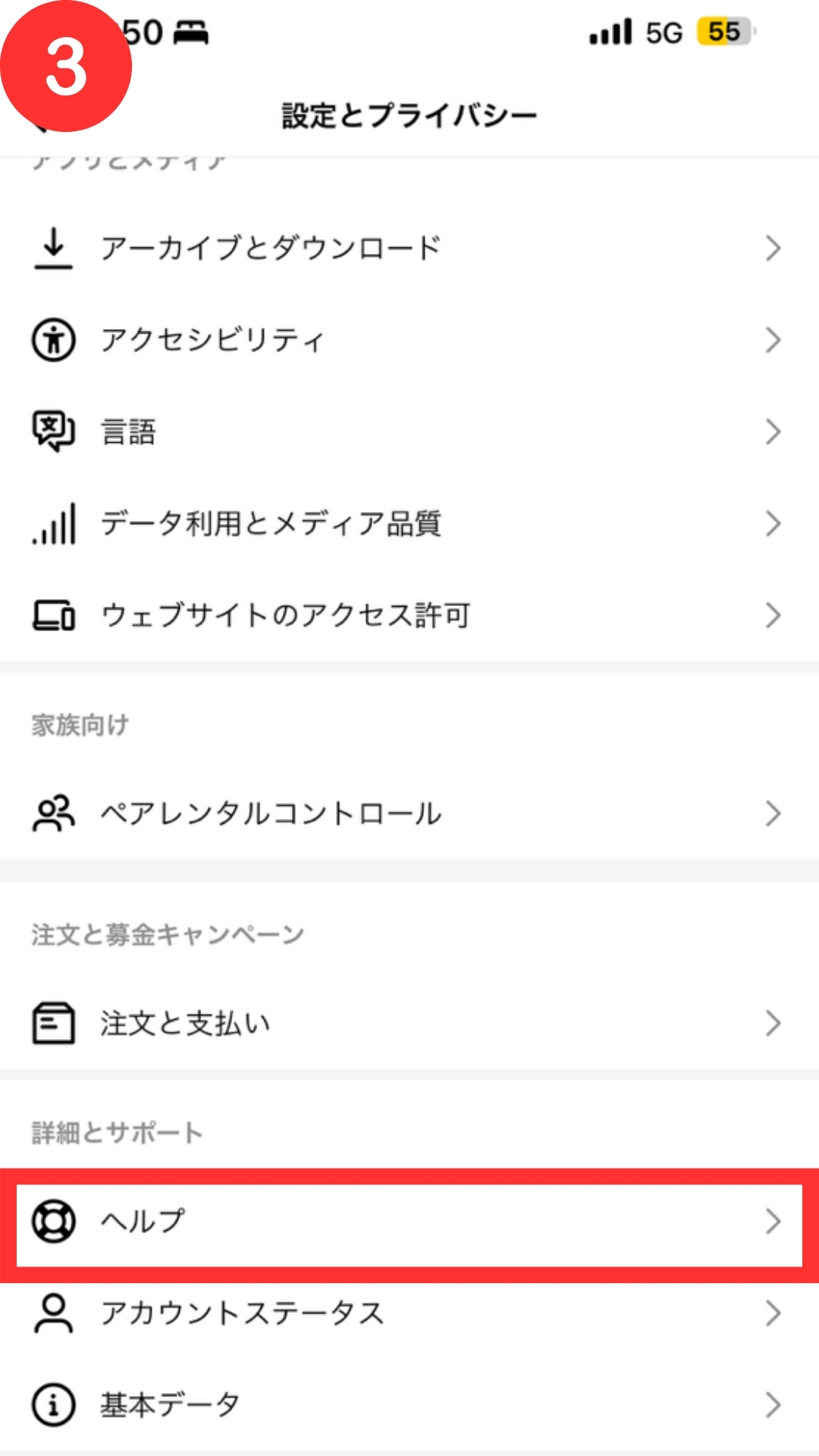This screenshot has width=819, height=1456.
Task: Open 言語 language settings
Action: (409, 431)
